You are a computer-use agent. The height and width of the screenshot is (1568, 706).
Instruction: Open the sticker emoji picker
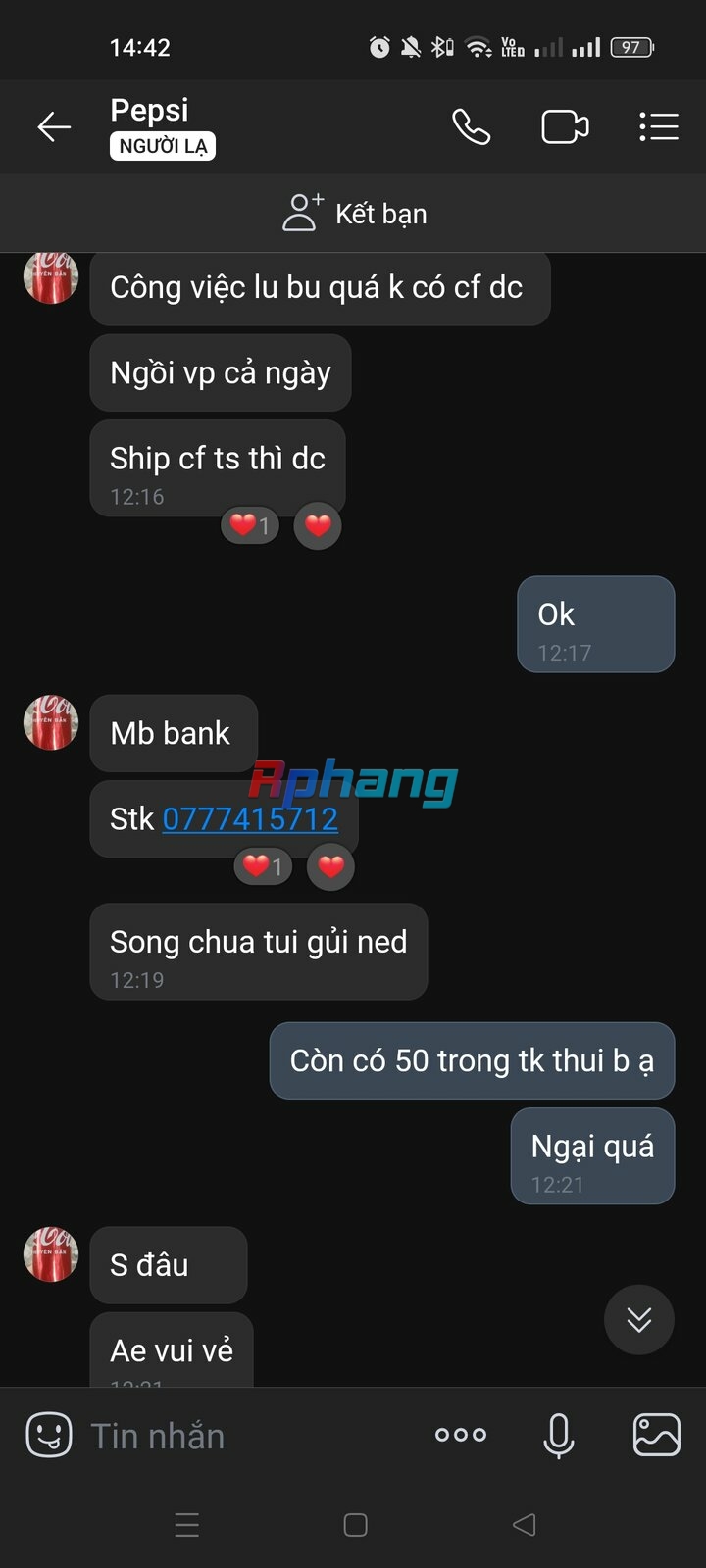49,1436
